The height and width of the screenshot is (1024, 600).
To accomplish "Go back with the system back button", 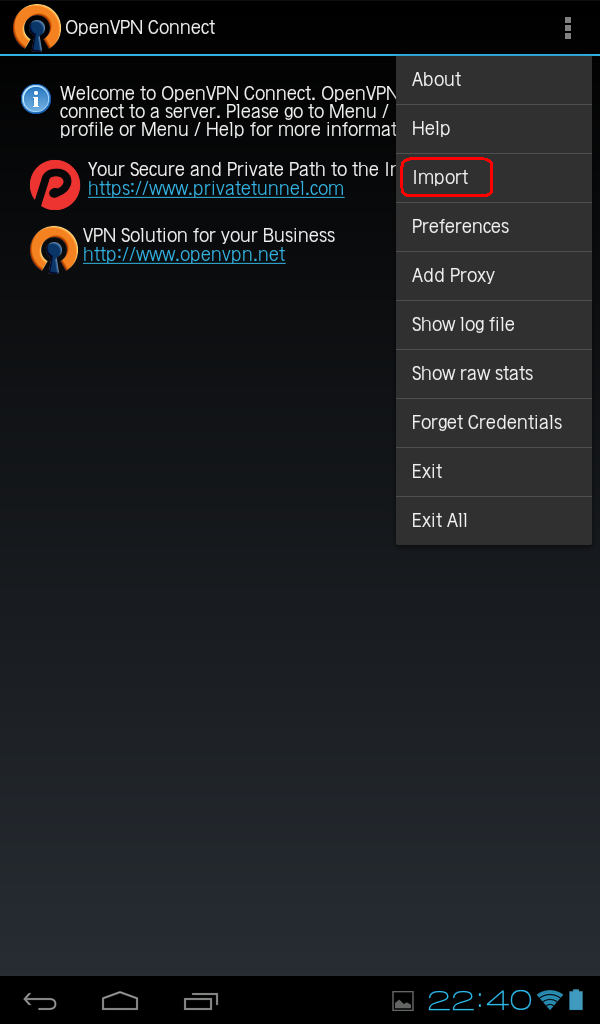I will coord(40,1000).
